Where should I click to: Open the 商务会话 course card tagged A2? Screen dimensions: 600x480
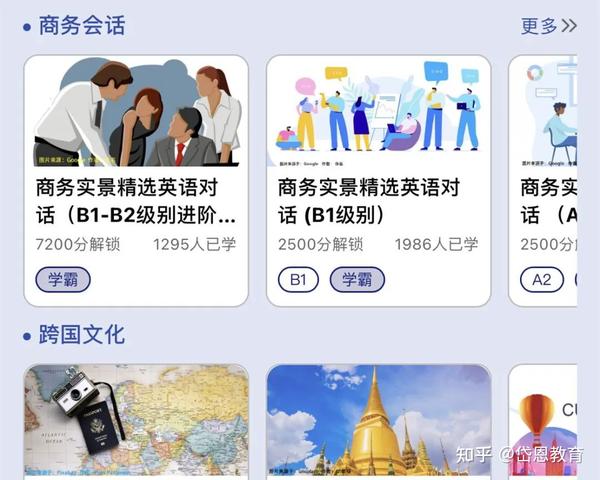point(548,180)
